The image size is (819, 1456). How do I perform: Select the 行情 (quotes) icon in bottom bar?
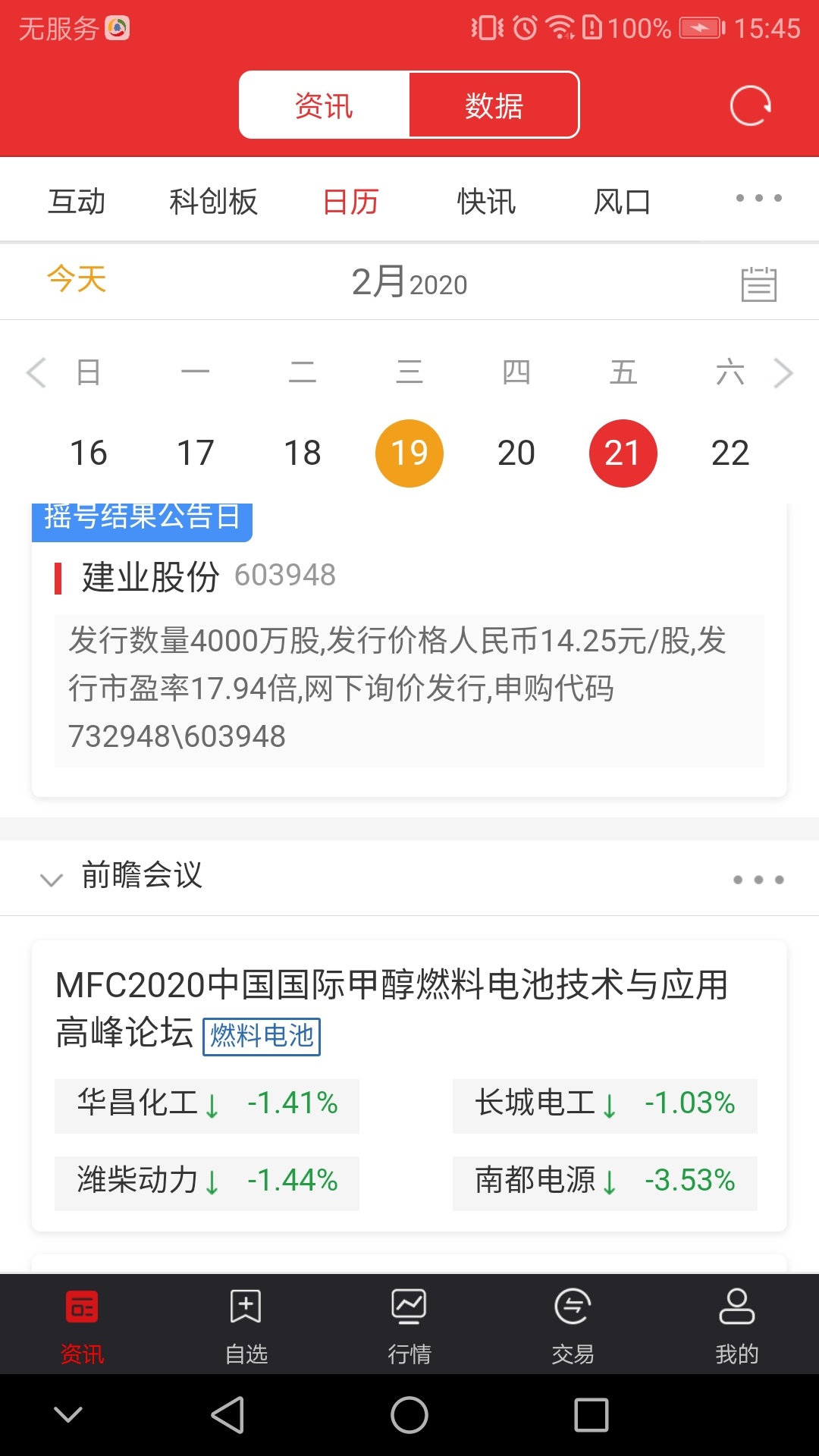tap(409, 1323)
